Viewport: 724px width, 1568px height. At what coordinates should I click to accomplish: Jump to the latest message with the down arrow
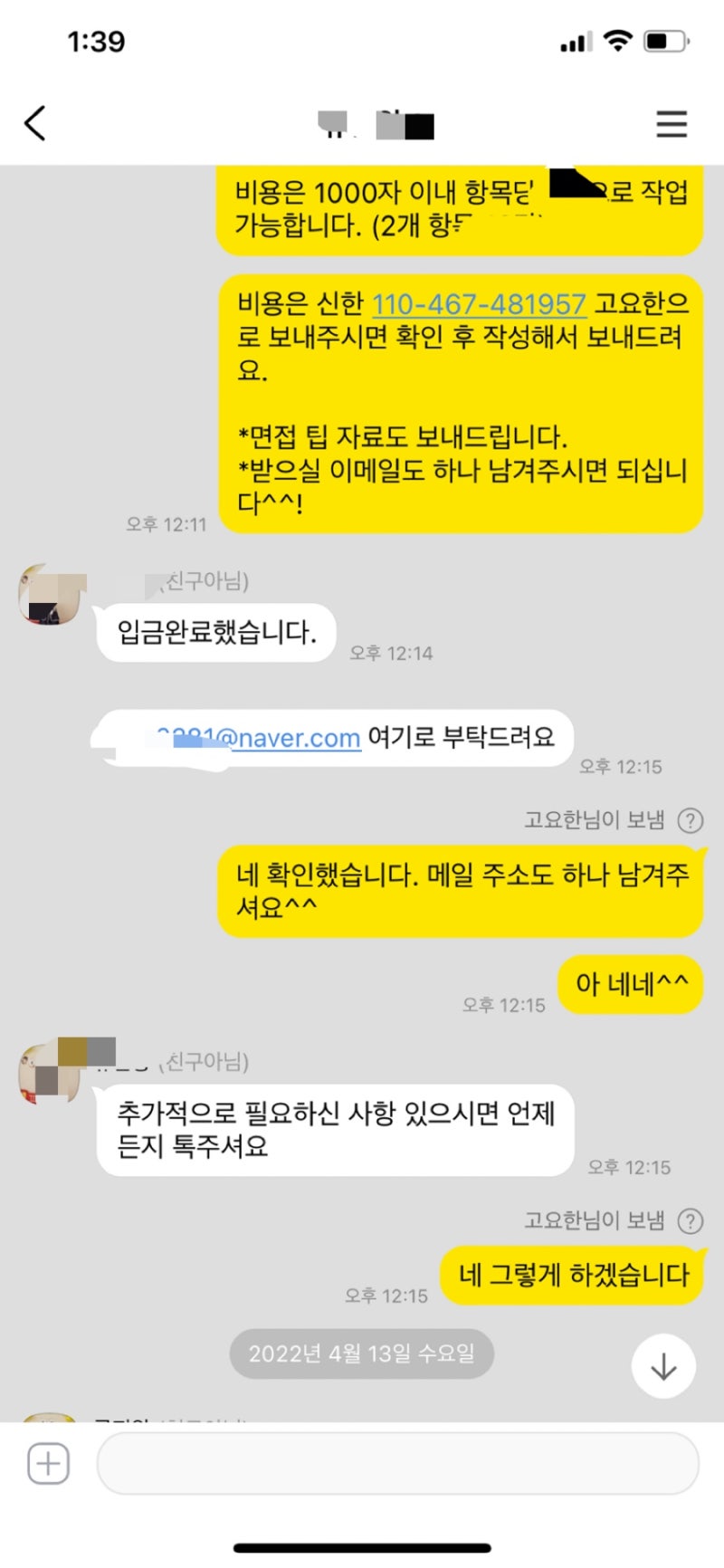point(663,1366)
